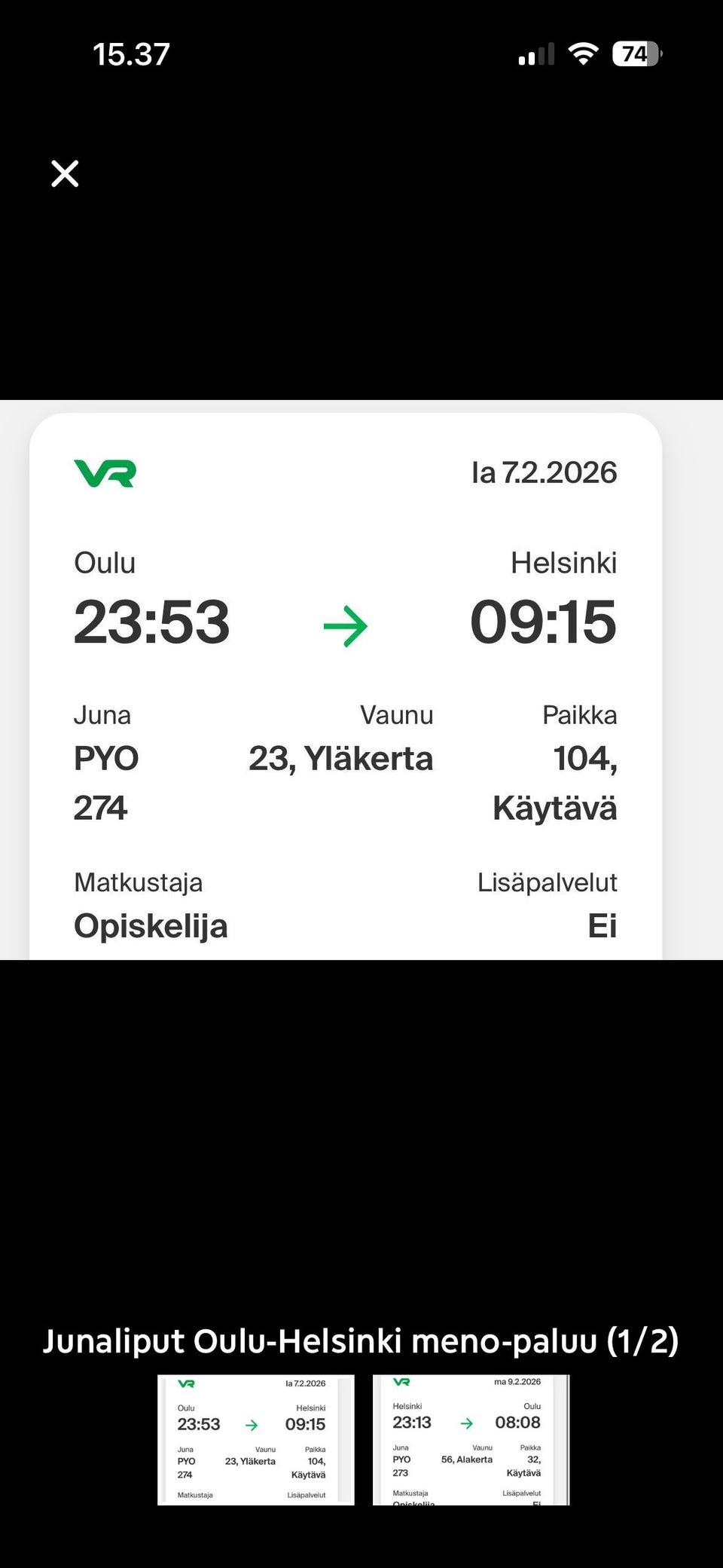The height and width of the screenshot is (1568, 723).
Task: Close the image viewer with the X
Action: point(65,173)
